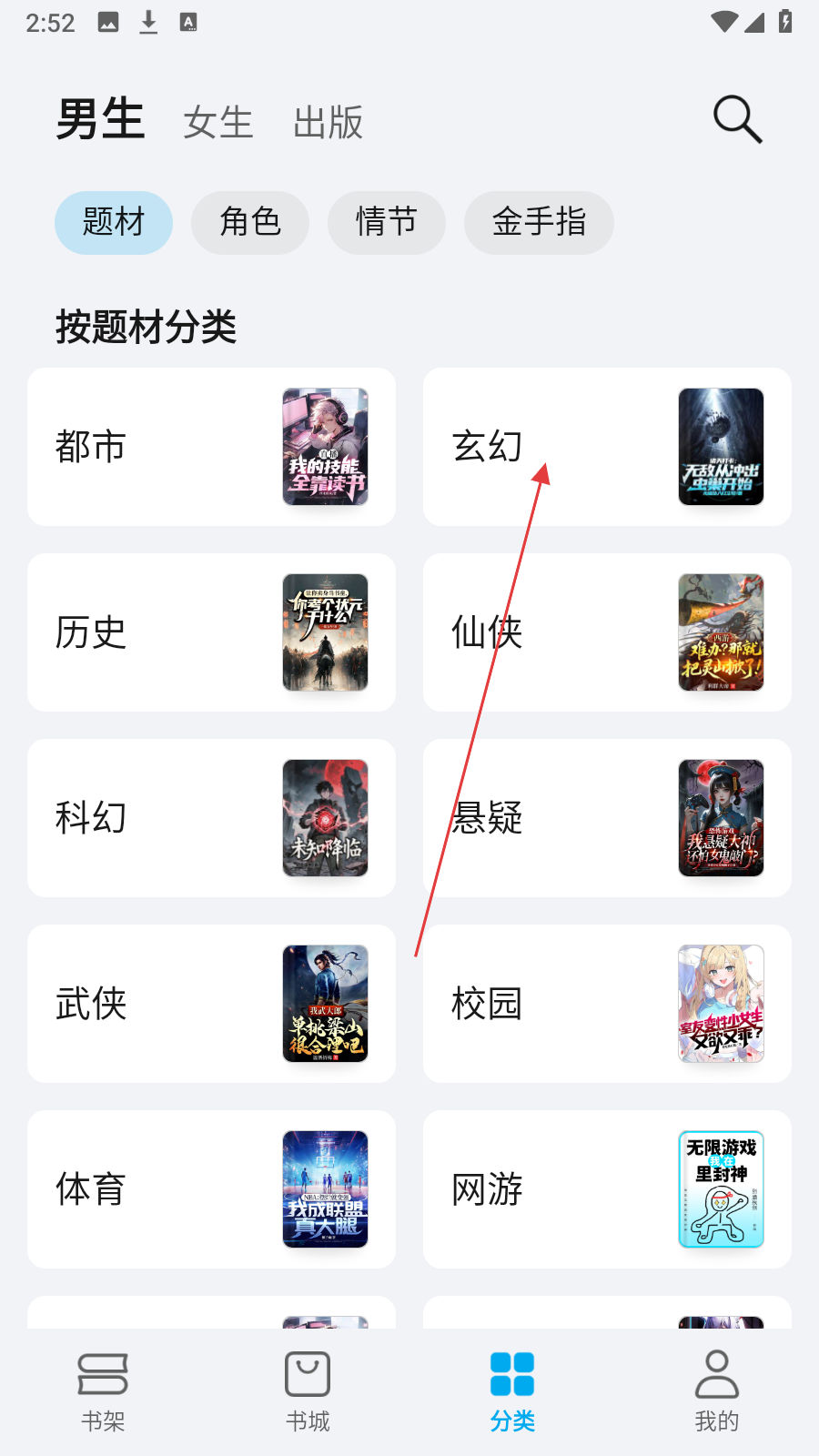Open the 我的 profile tab
This screenshot has width=819, height=1456.
[717, 1390]
